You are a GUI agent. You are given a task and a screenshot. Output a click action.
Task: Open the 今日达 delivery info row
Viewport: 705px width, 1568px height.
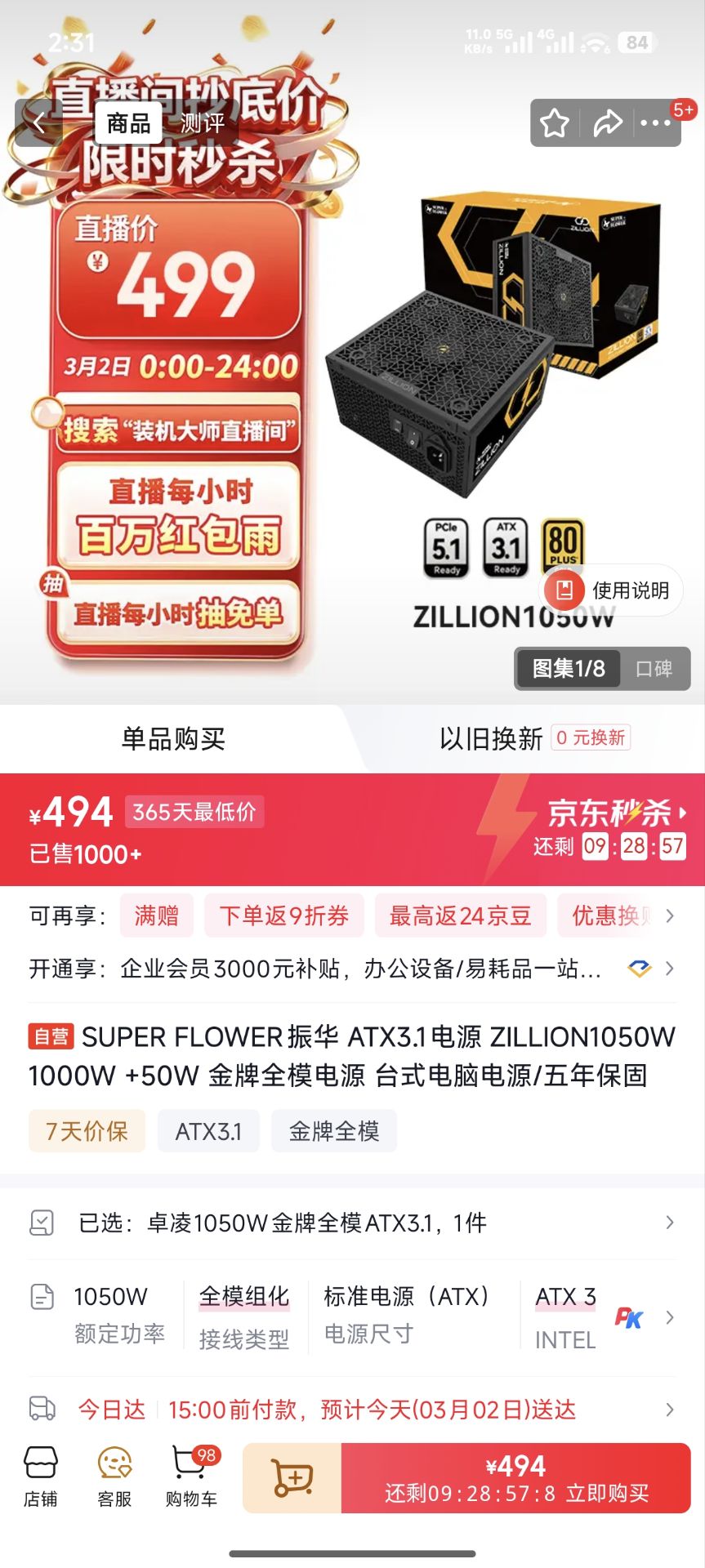[352, 1410]
